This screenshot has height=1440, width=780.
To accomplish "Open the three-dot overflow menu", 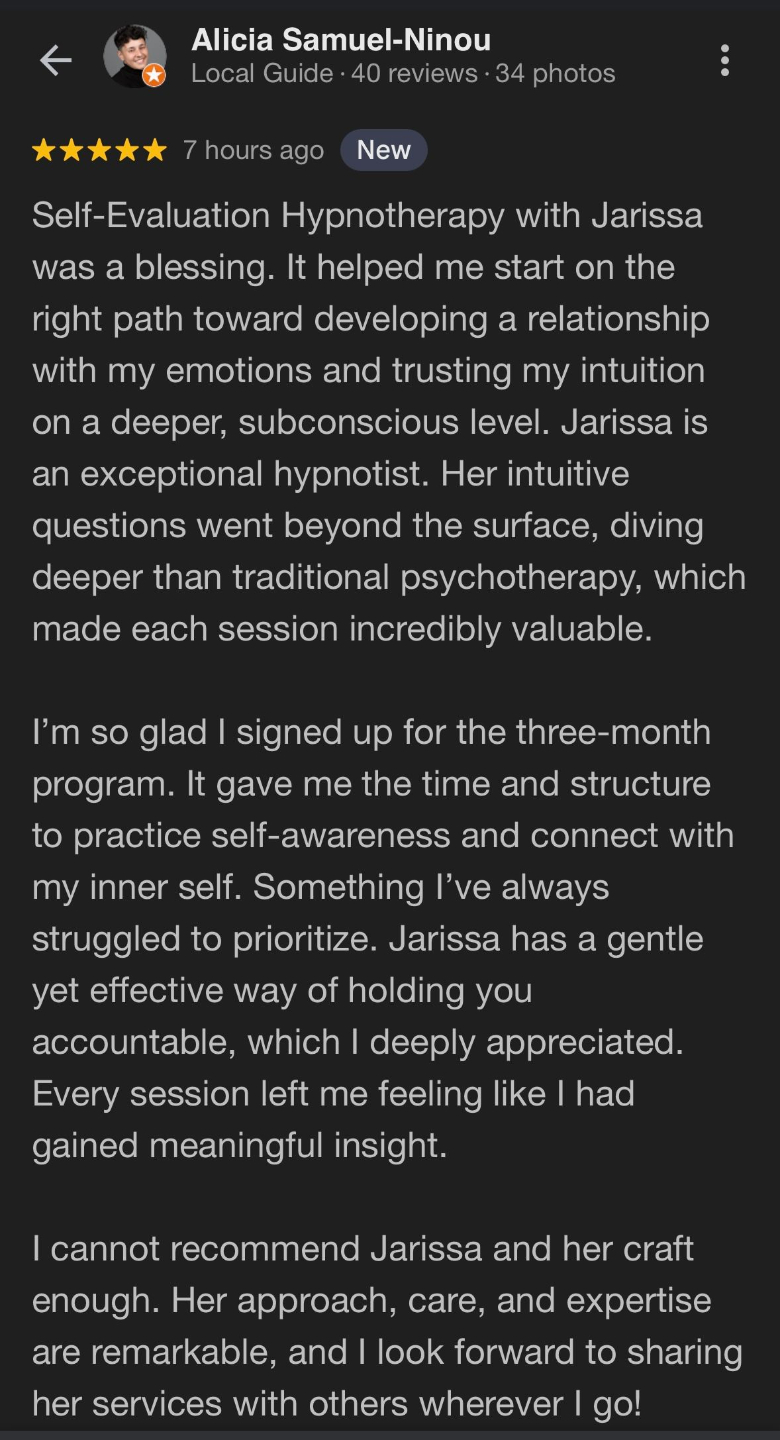I will point(725,60).
